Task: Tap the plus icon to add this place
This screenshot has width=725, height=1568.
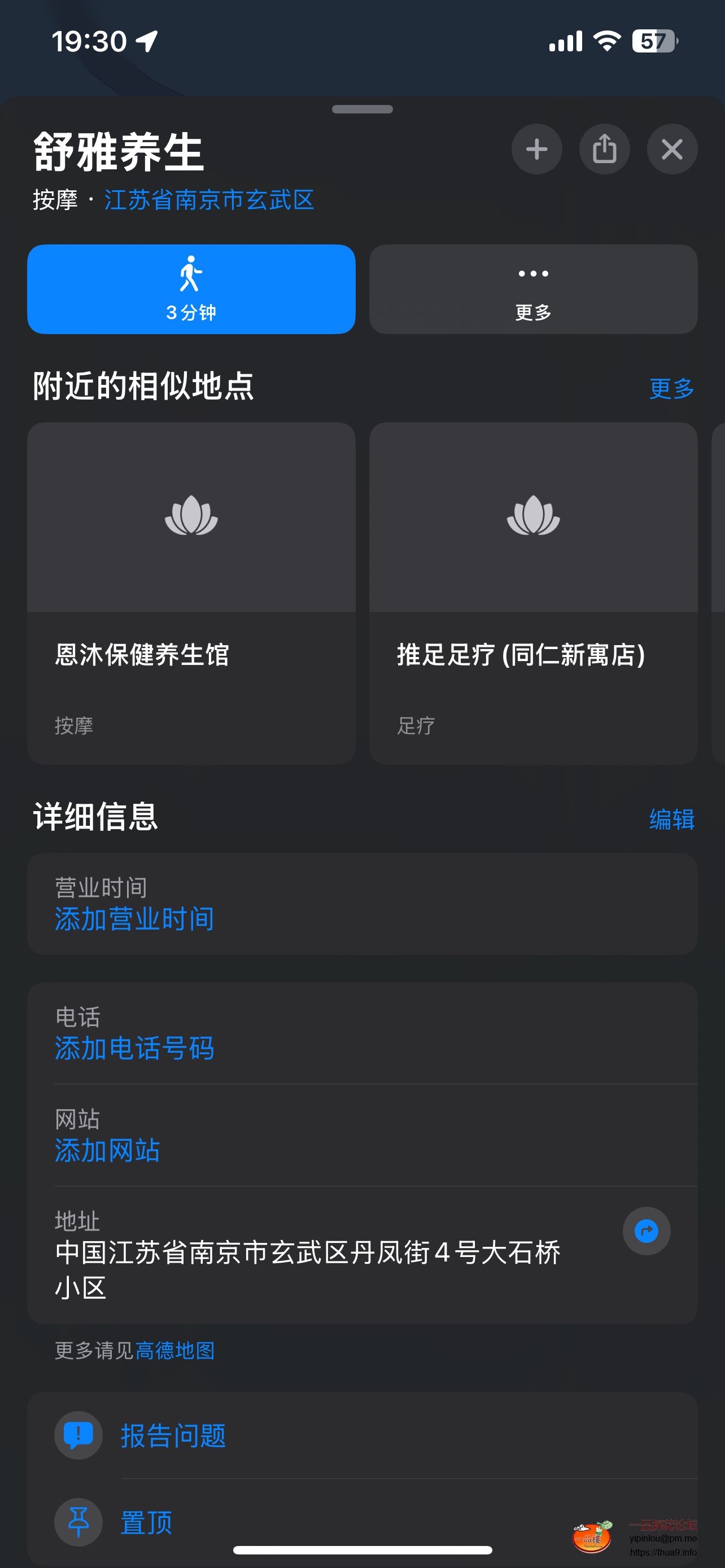Action: 536,148
